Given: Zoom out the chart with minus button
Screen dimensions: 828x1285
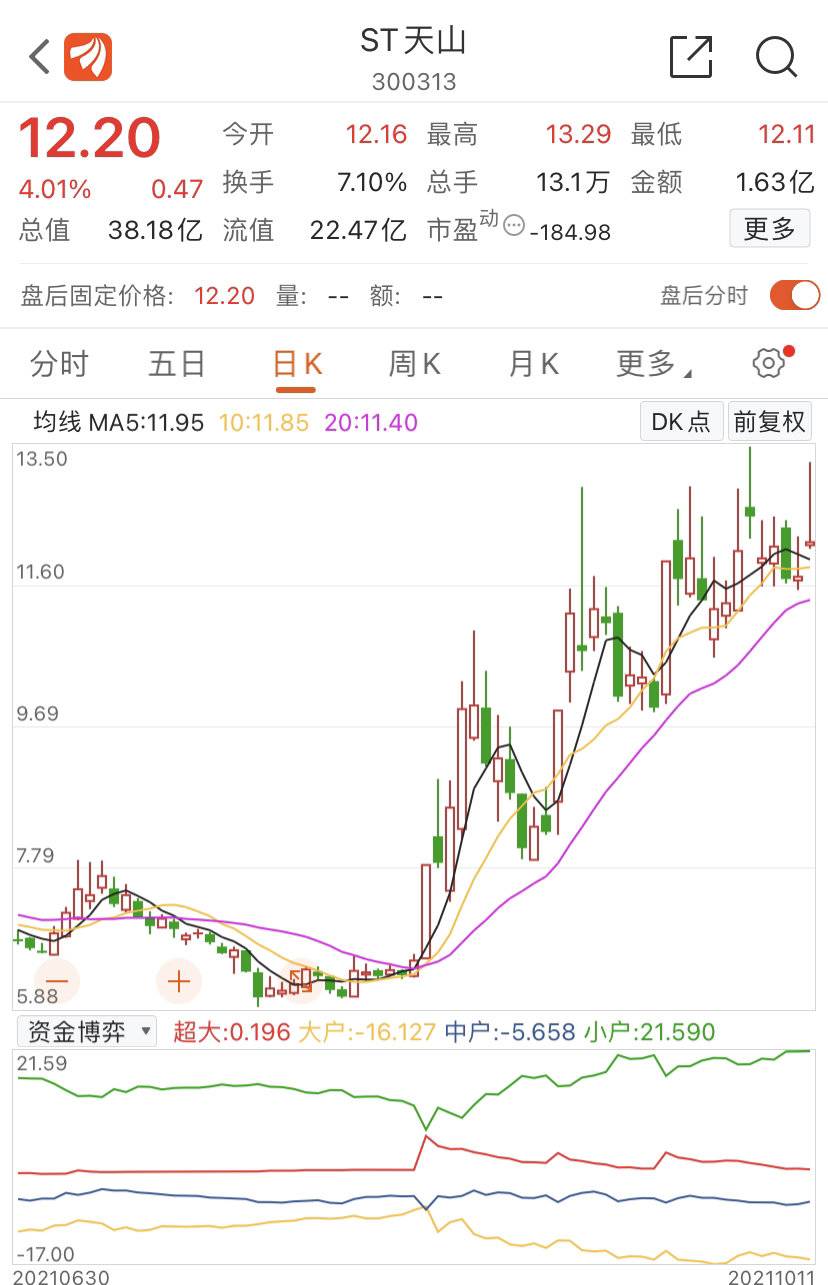Looking at the screenshot, I should click(x=57, y=981).
